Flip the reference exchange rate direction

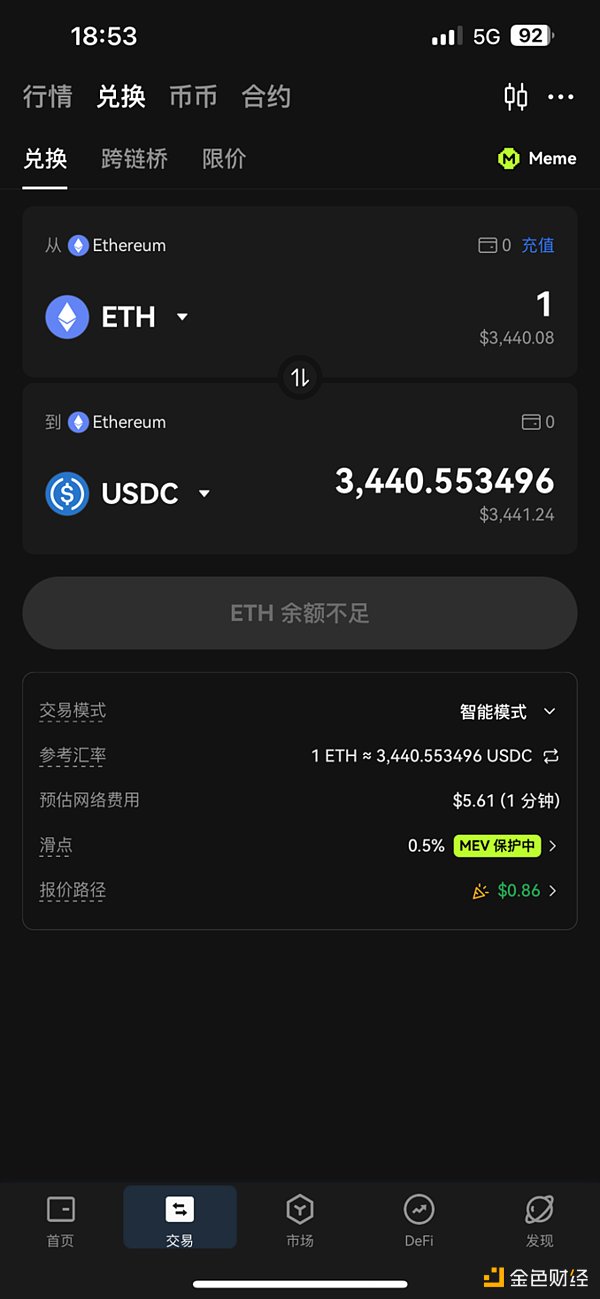click(x=551, y=756)
